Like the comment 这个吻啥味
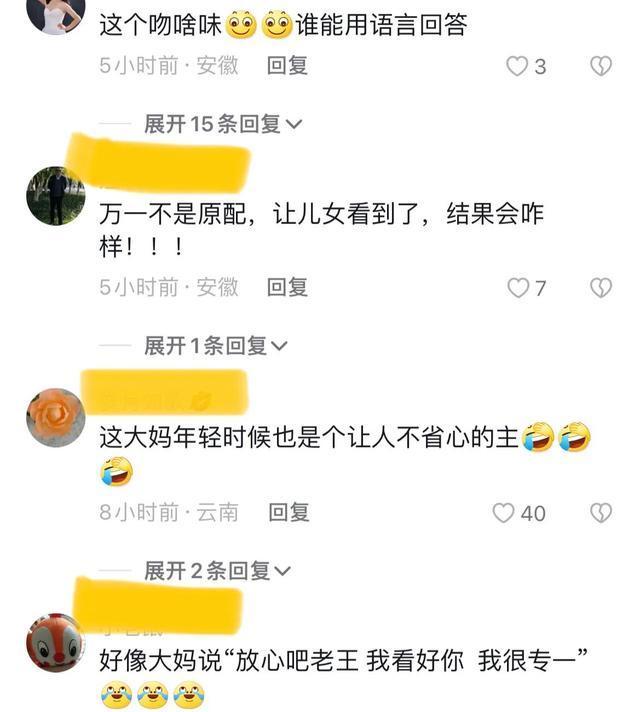The height and width of the screenshot is (712, 640). pyautogui.click(x=517, y=67)
